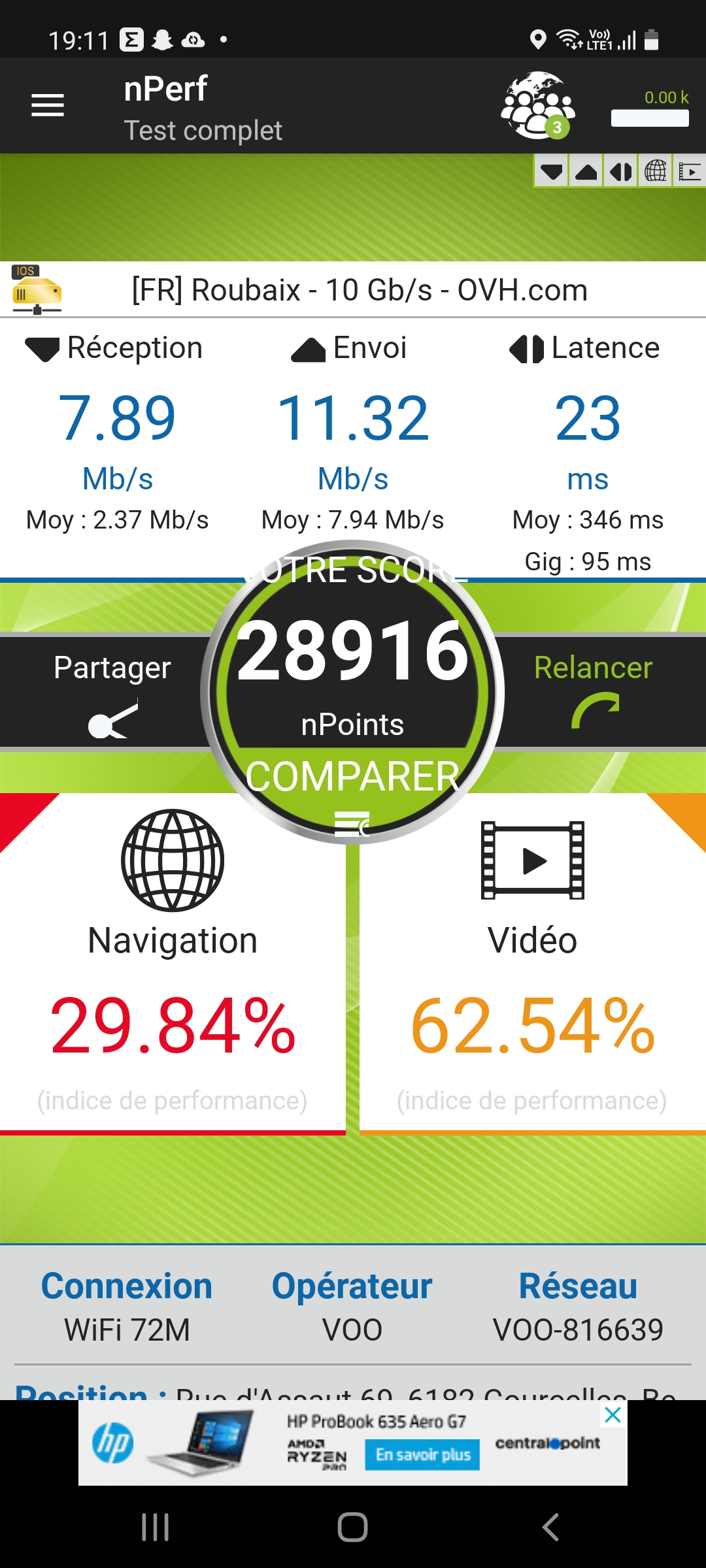Tap COMPARER on the score circle
Screen dimensions: 706x1568
click(352, 777)
